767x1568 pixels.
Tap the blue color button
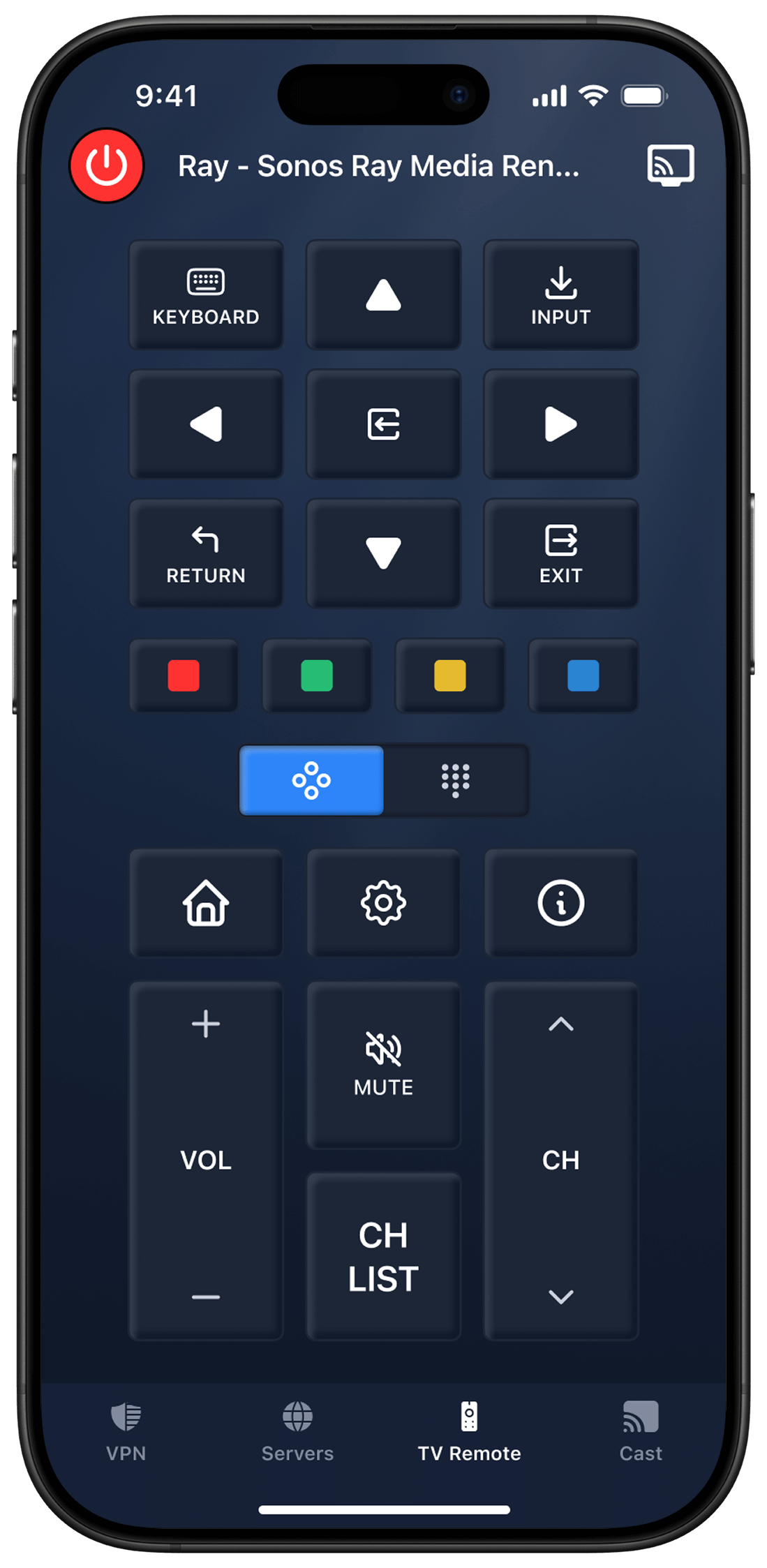583,675
